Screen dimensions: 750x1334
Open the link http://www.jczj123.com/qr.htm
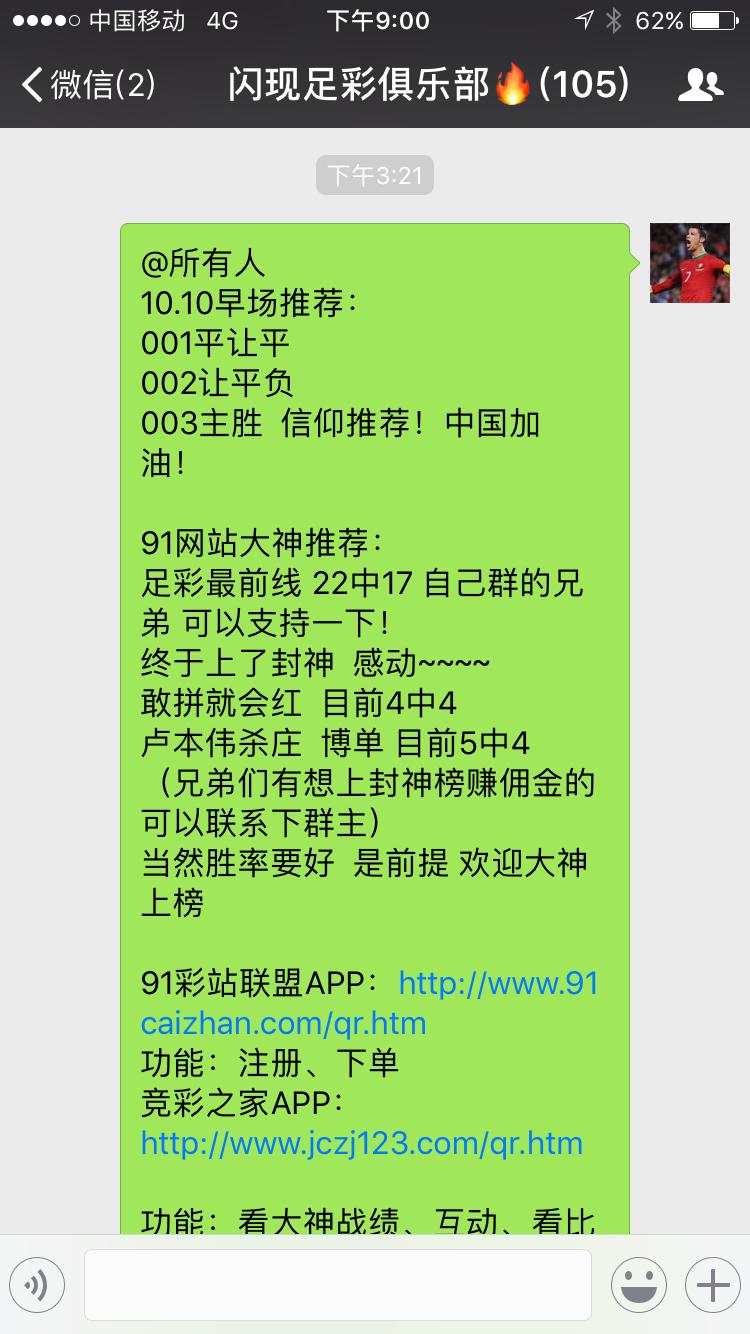362,1143
